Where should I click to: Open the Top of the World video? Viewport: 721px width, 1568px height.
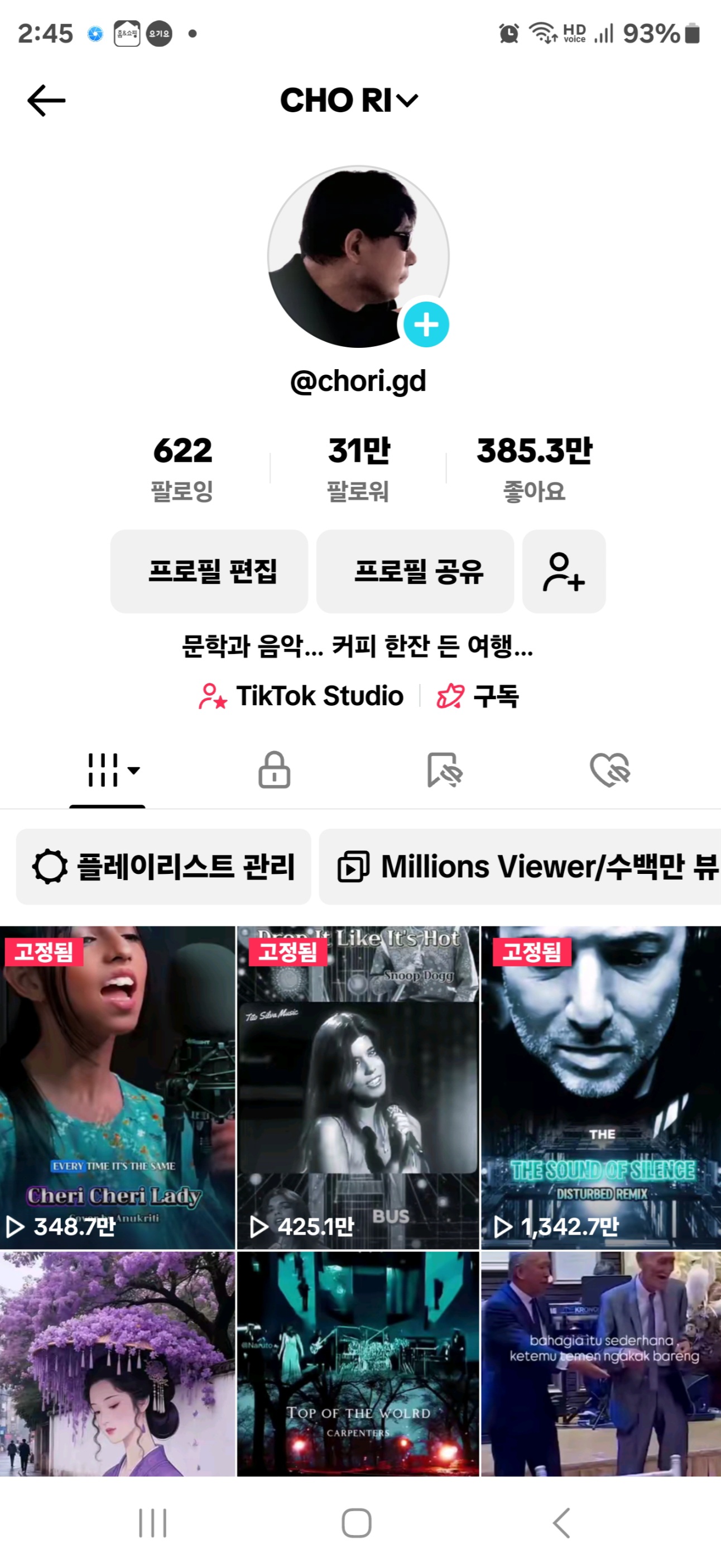[358, 1364]
